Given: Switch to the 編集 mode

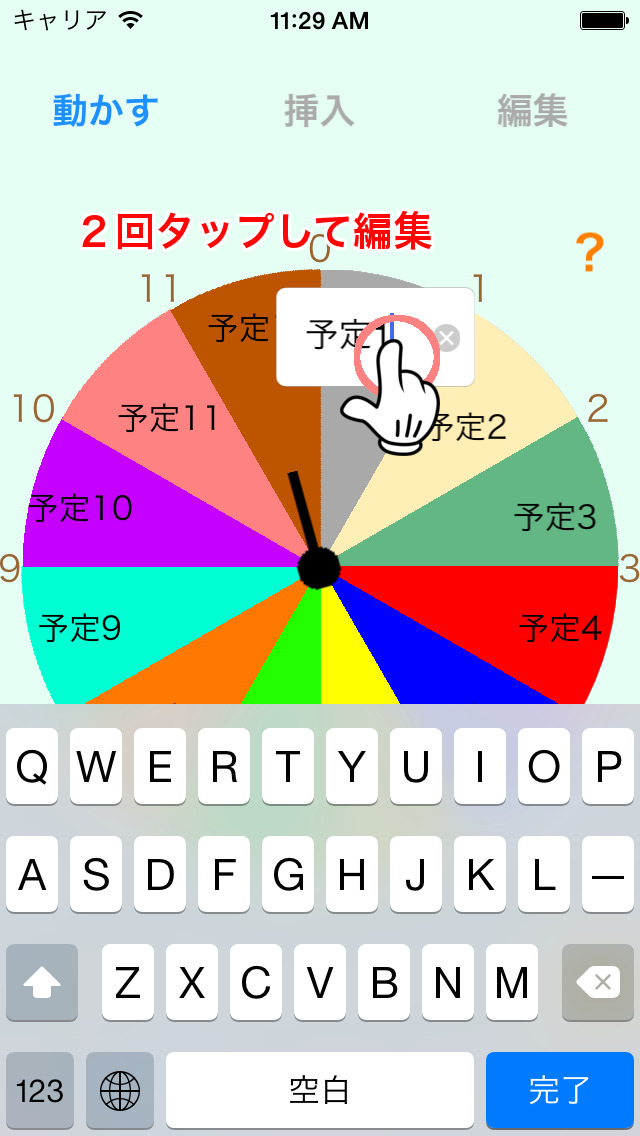Looking at the screenshot, I should (532, 111).
